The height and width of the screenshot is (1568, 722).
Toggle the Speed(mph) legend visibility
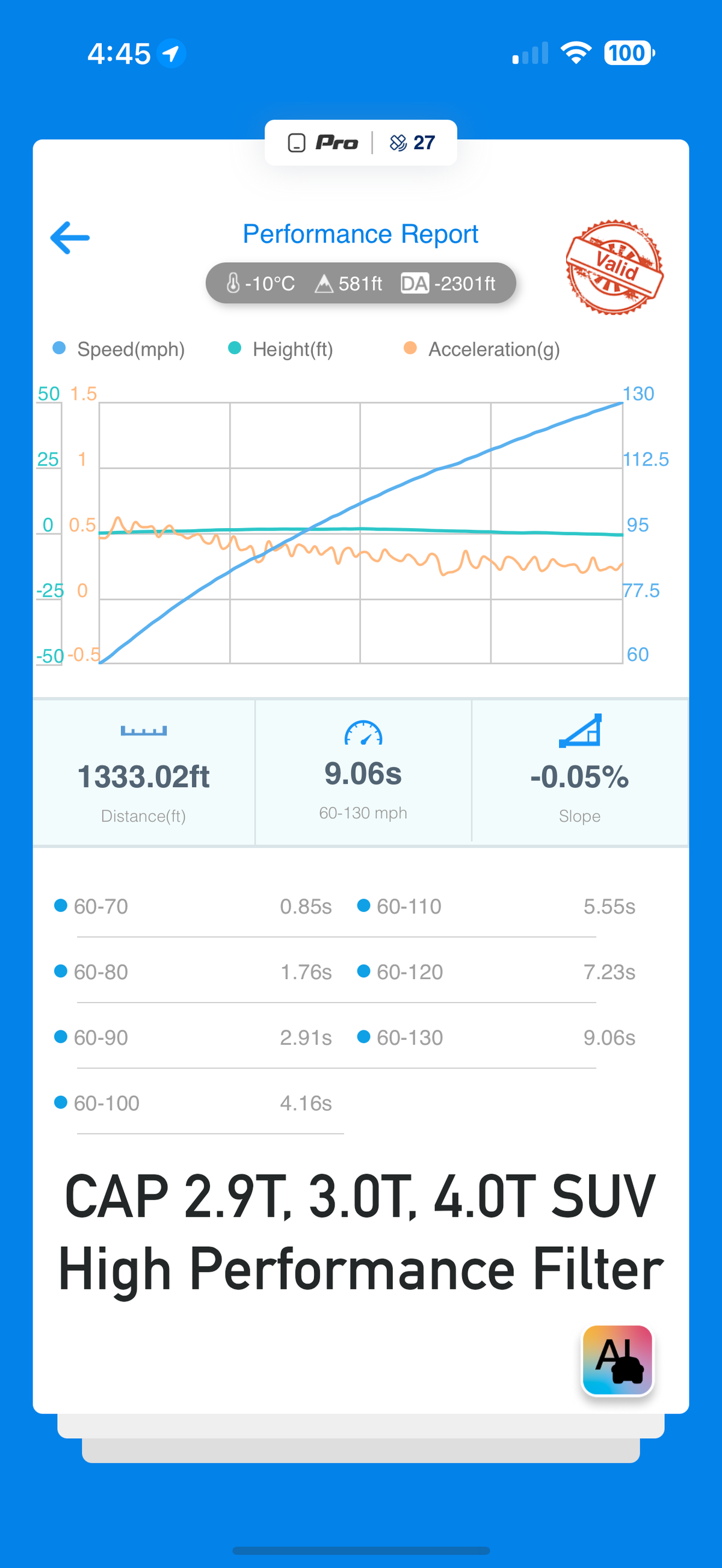click(119, 349)
